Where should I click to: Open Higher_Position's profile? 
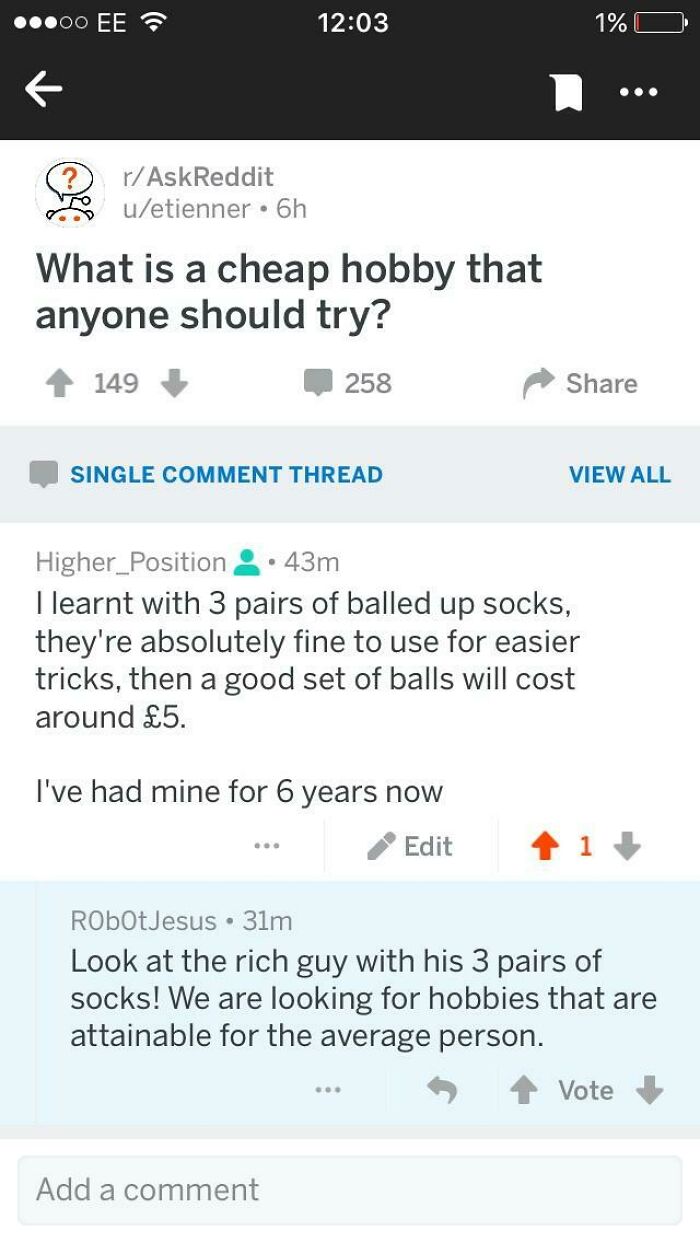tap(131, 562)
